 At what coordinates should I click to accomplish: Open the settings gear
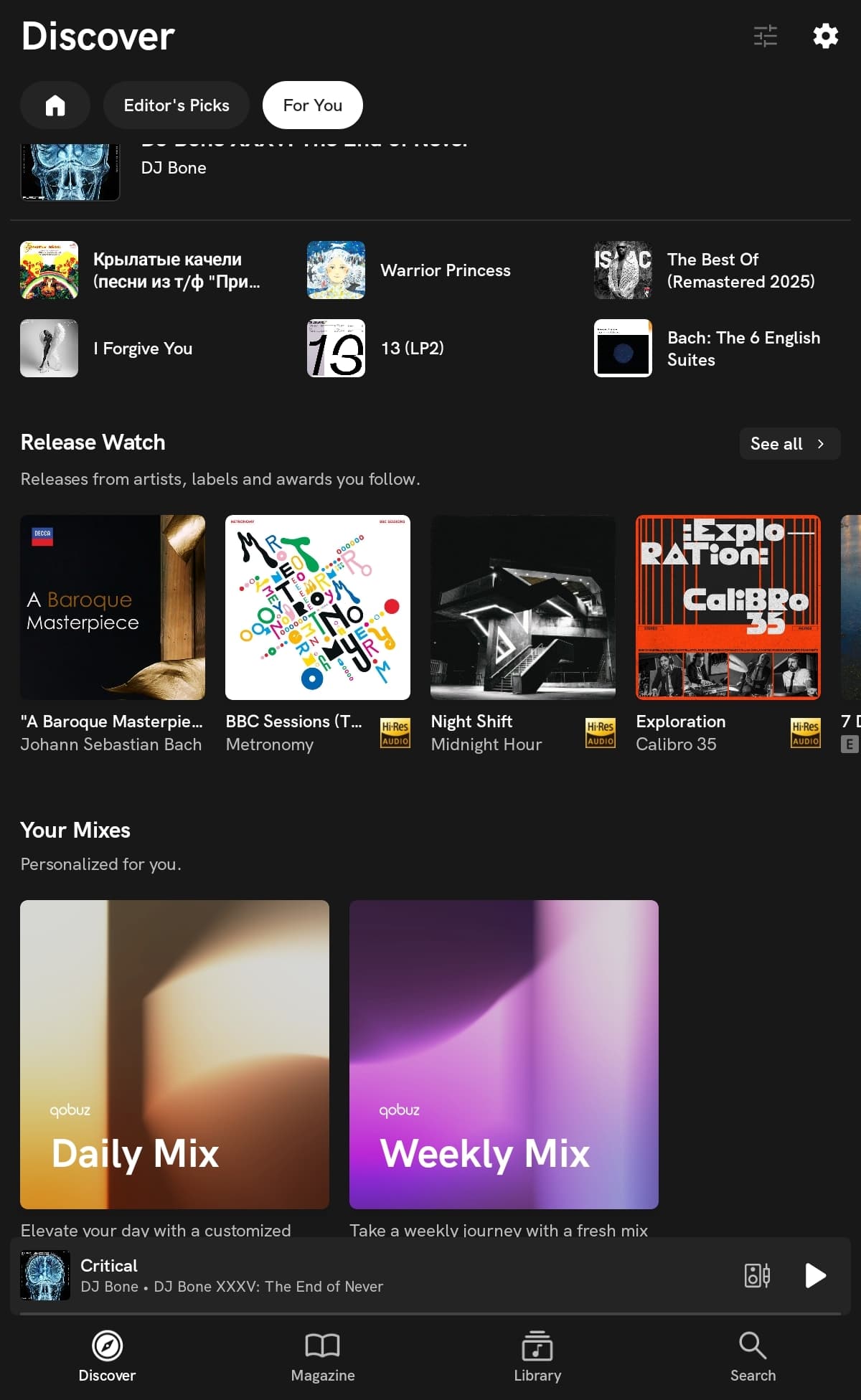(x=825, y=36)
